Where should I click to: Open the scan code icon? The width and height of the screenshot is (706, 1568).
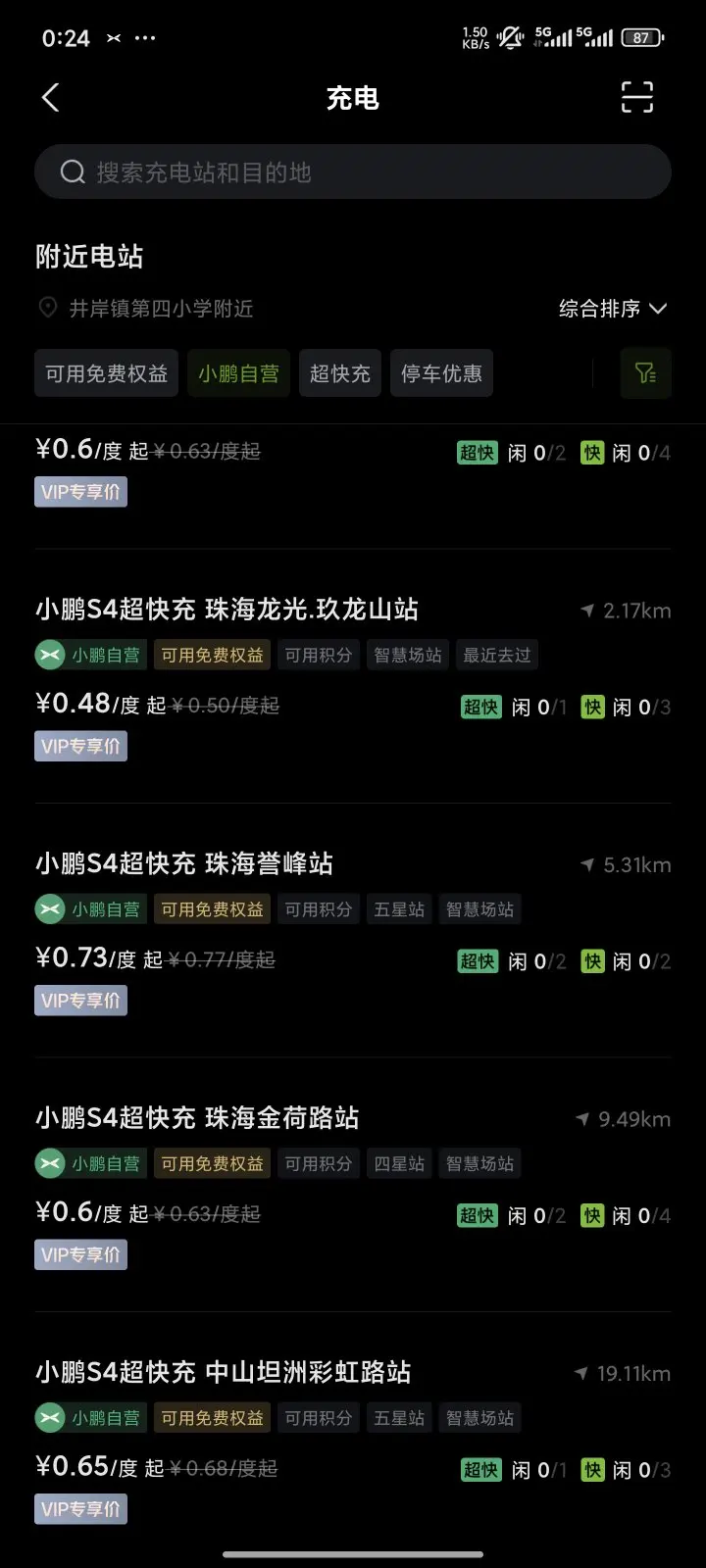click(637, 97)
